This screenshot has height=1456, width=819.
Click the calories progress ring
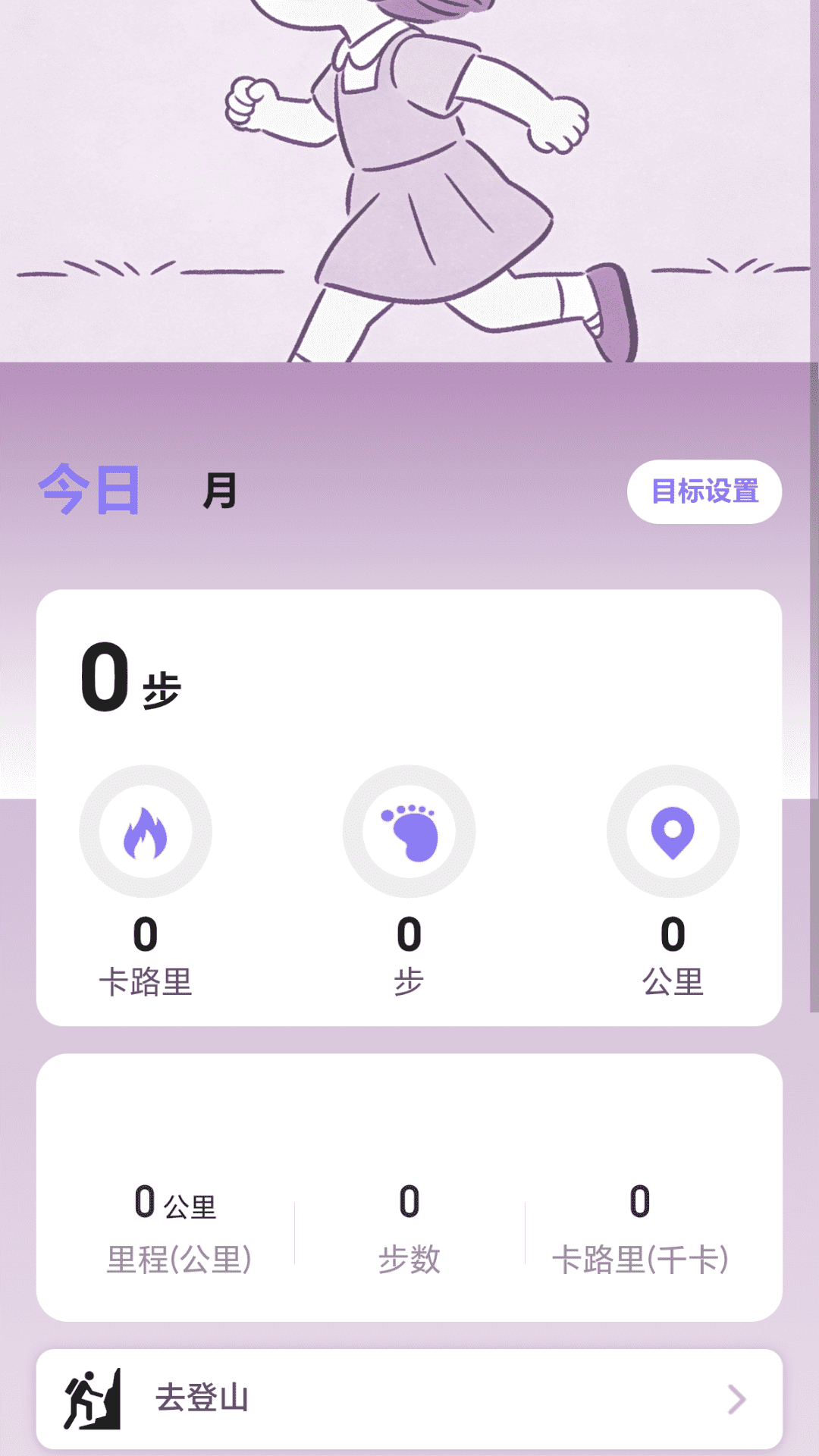(146, 832)
